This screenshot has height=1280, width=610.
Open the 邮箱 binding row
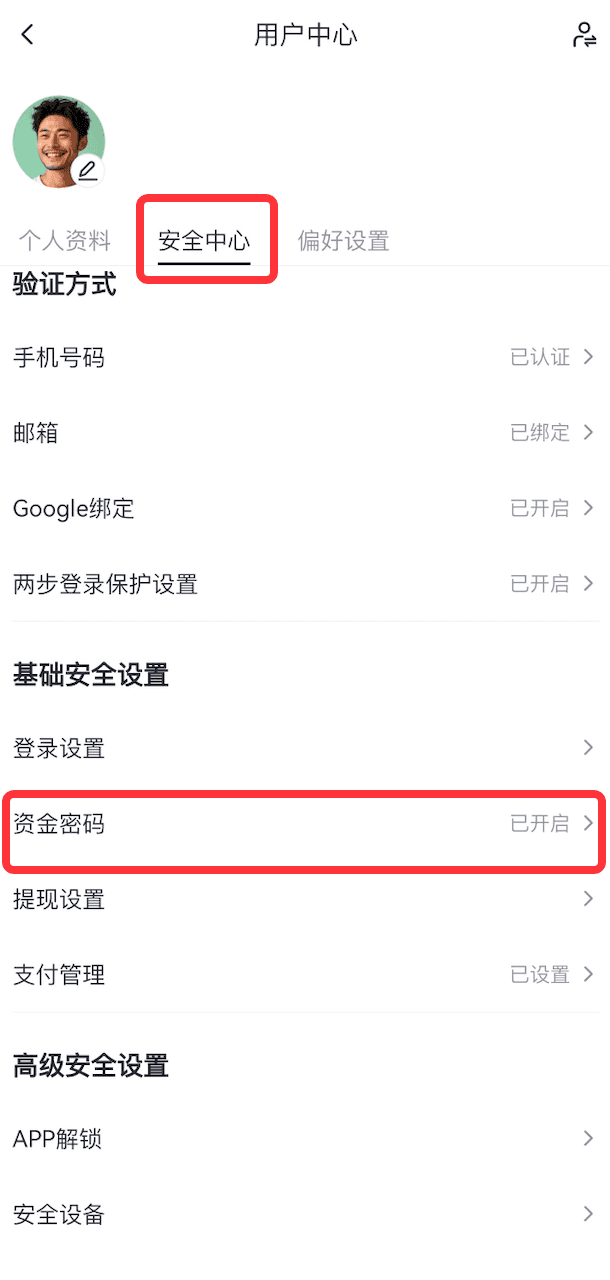pyautogui.click(x=305, y=433)
